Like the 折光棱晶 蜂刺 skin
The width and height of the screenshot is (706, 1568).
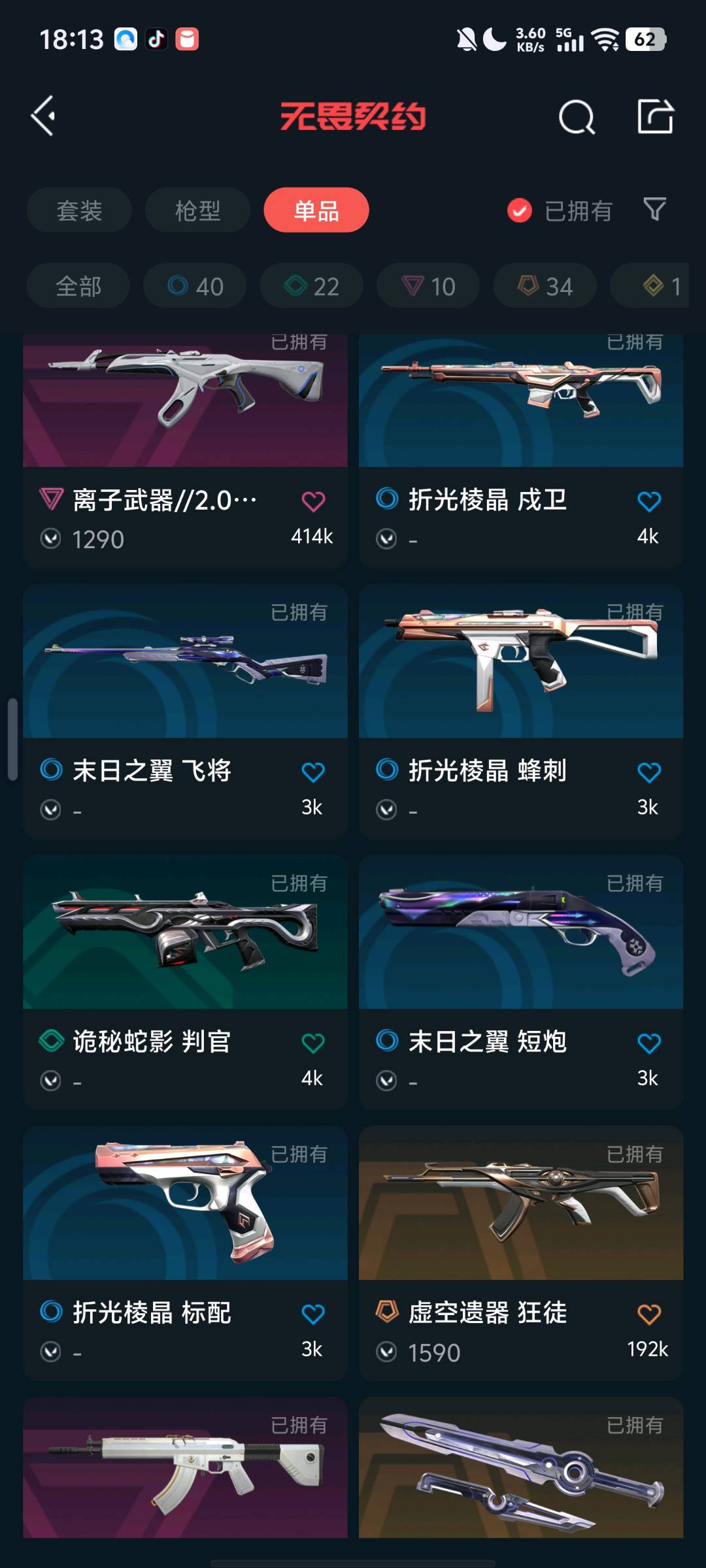point(648,773)
